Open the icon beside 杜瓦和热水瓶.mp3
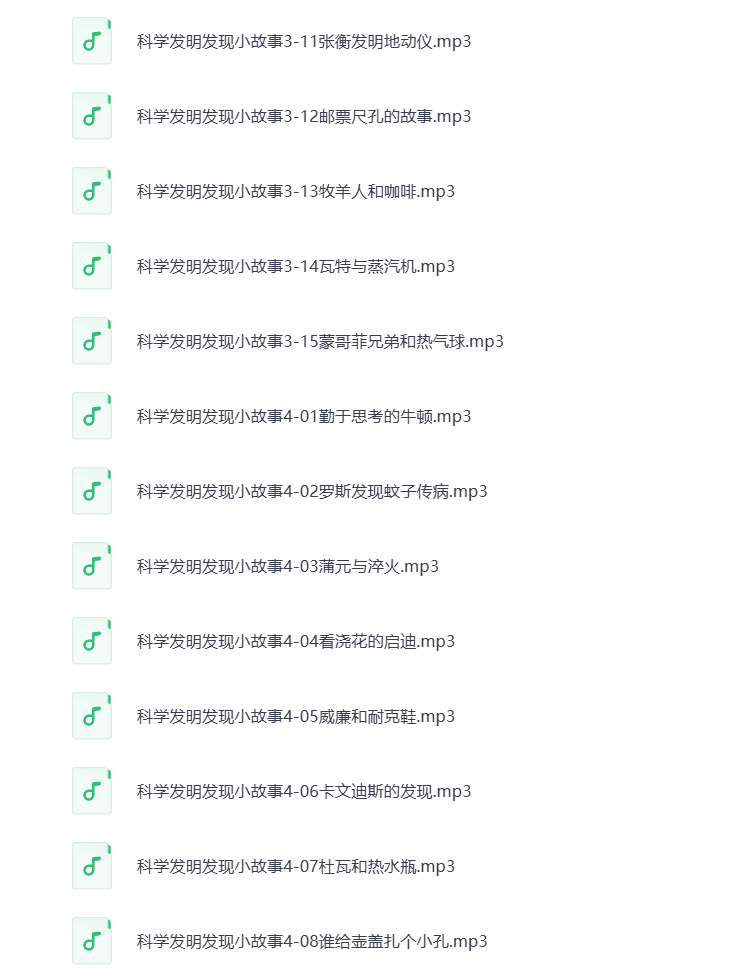The height and width of the screenshot is (978, 738). 91,865
